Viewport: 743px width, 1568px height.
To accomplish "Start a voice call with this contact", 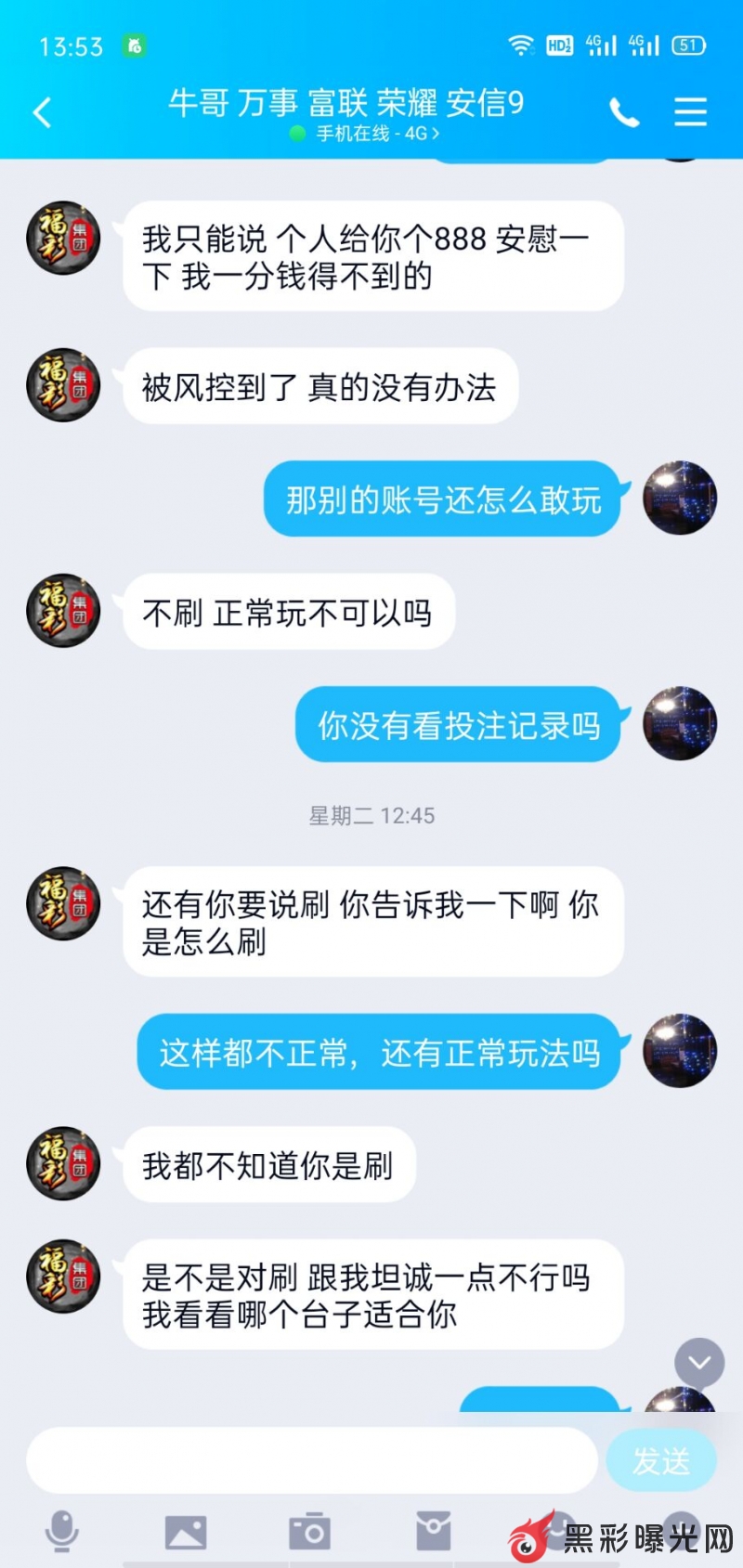I will (624, 113).
